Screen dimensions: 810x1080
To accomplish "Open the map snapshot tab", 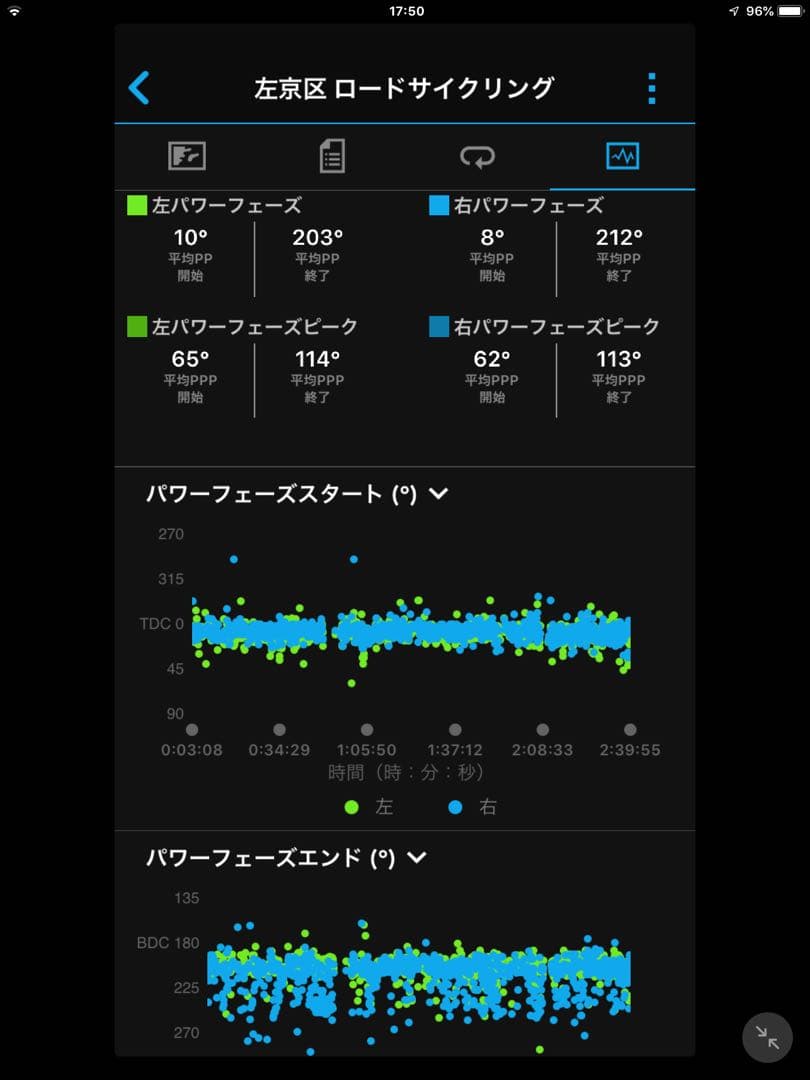I will click(185, 155).
